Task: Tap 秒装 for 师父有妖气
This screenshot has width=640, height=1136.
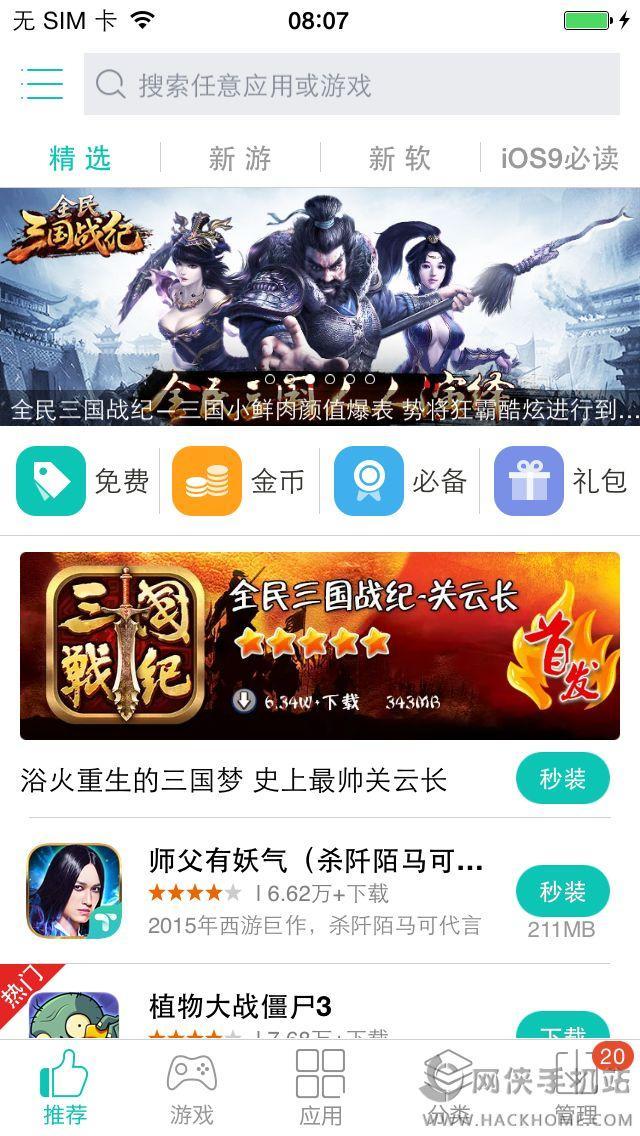Action: click(x=563, y=890)
